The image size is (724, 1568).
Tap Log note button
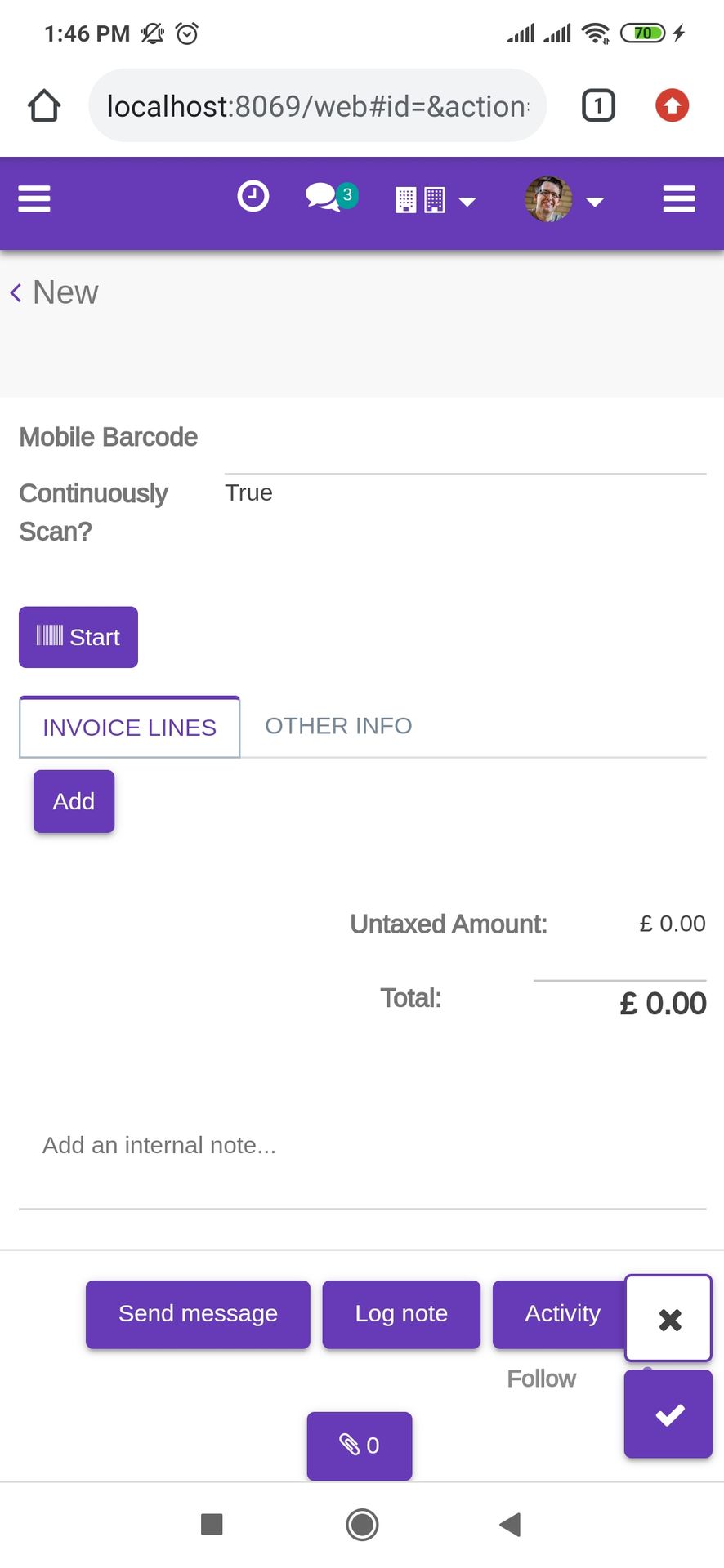[401, 1314]
